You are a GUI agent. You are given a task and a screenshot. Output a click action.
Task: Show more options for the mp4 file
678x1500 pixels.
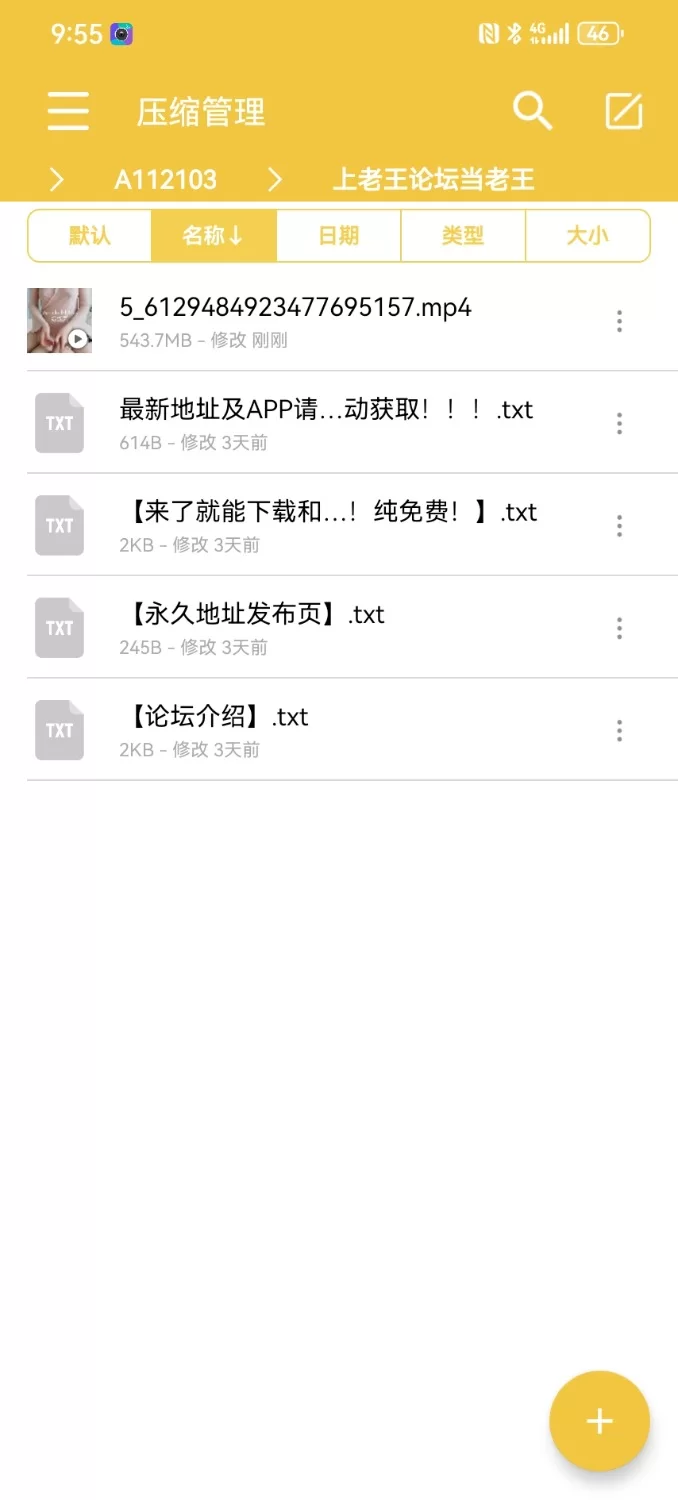click(620, 321)
